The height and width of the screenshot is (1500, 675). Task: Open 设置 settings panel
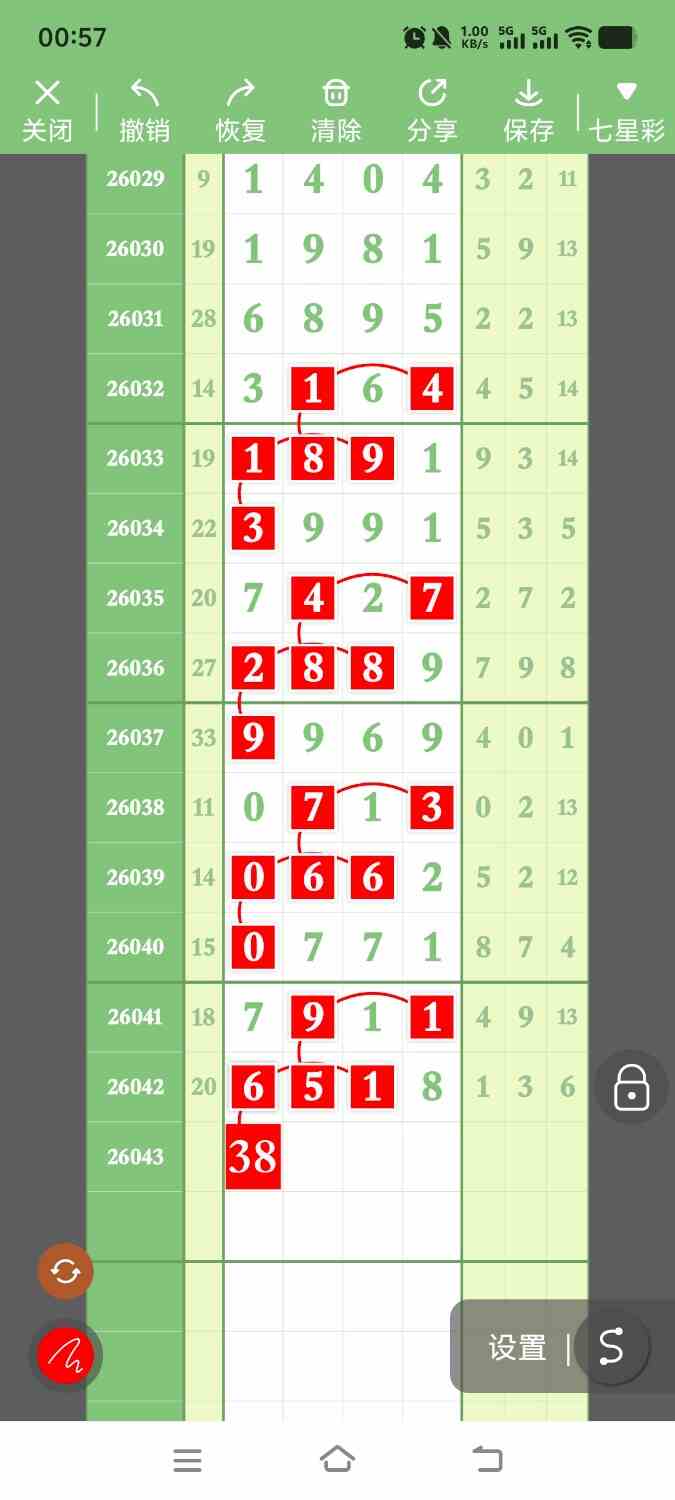coord(517,1348)
